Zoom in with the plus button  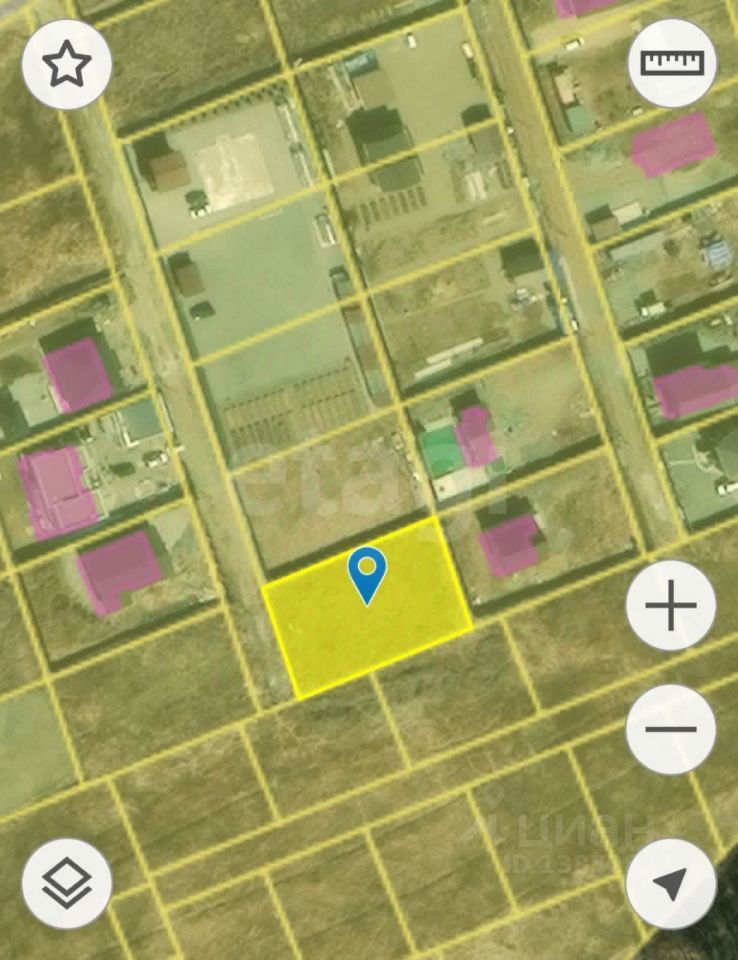click(670, 606)
